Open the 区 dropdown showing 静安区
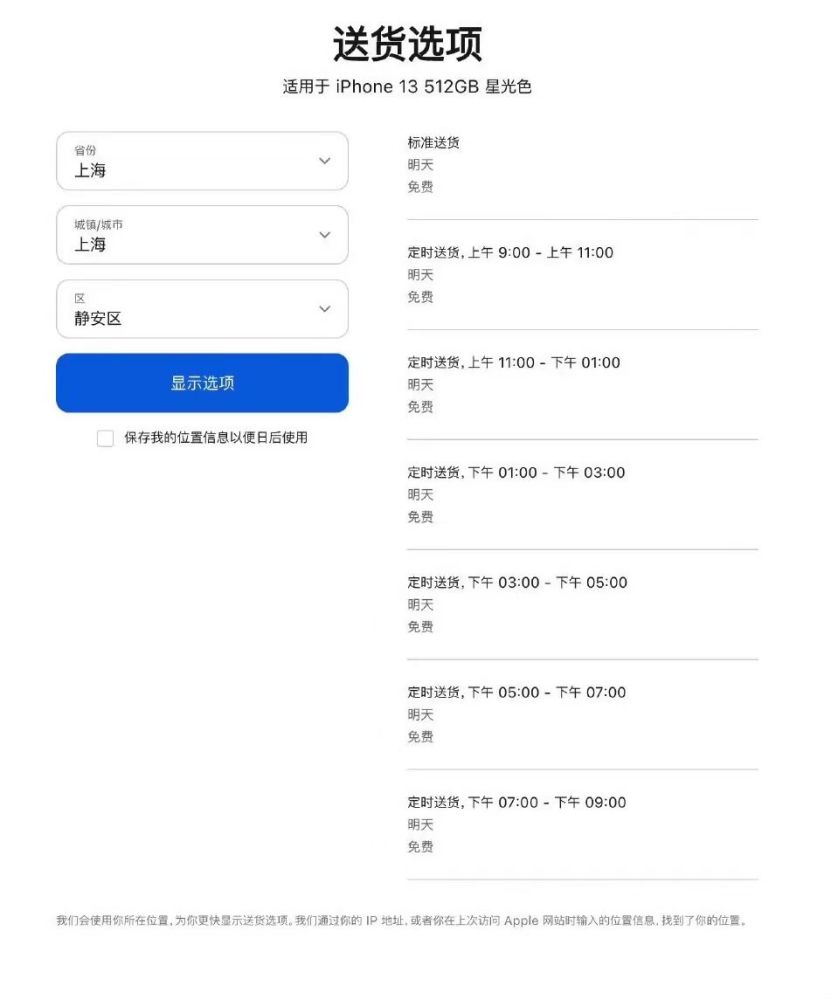Screen dimensions: 831x1000 coord(202,309)
